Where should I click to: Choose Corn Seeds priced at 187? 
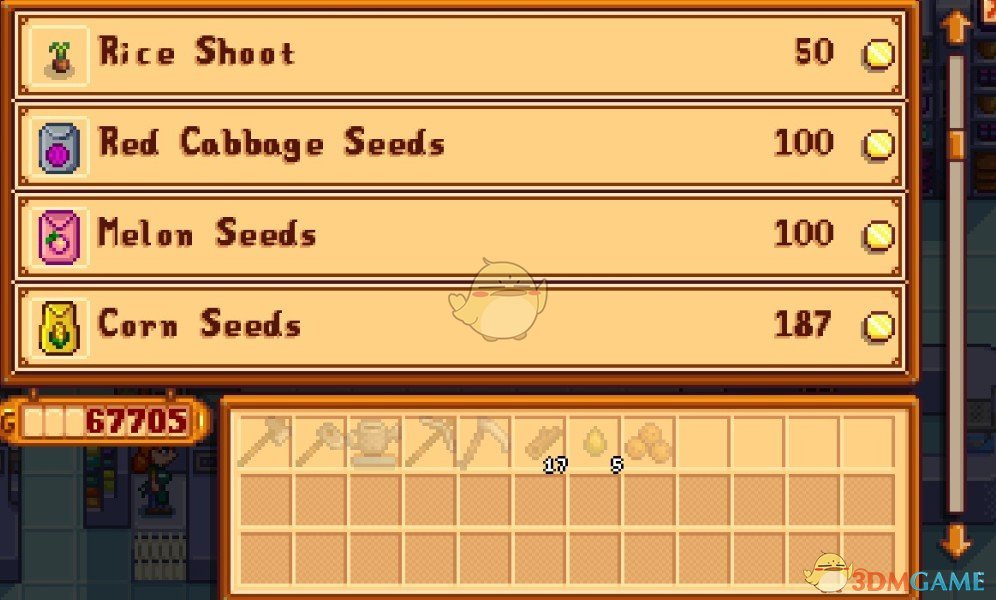[x=460, y=326]
